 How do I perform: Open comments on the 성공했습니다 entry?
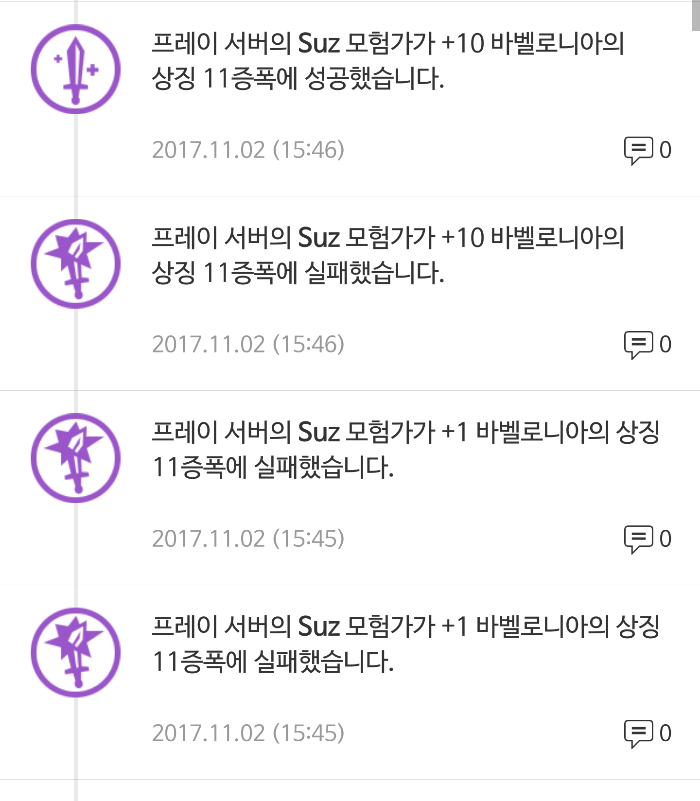pyautogui.click(x=646, y=150)
